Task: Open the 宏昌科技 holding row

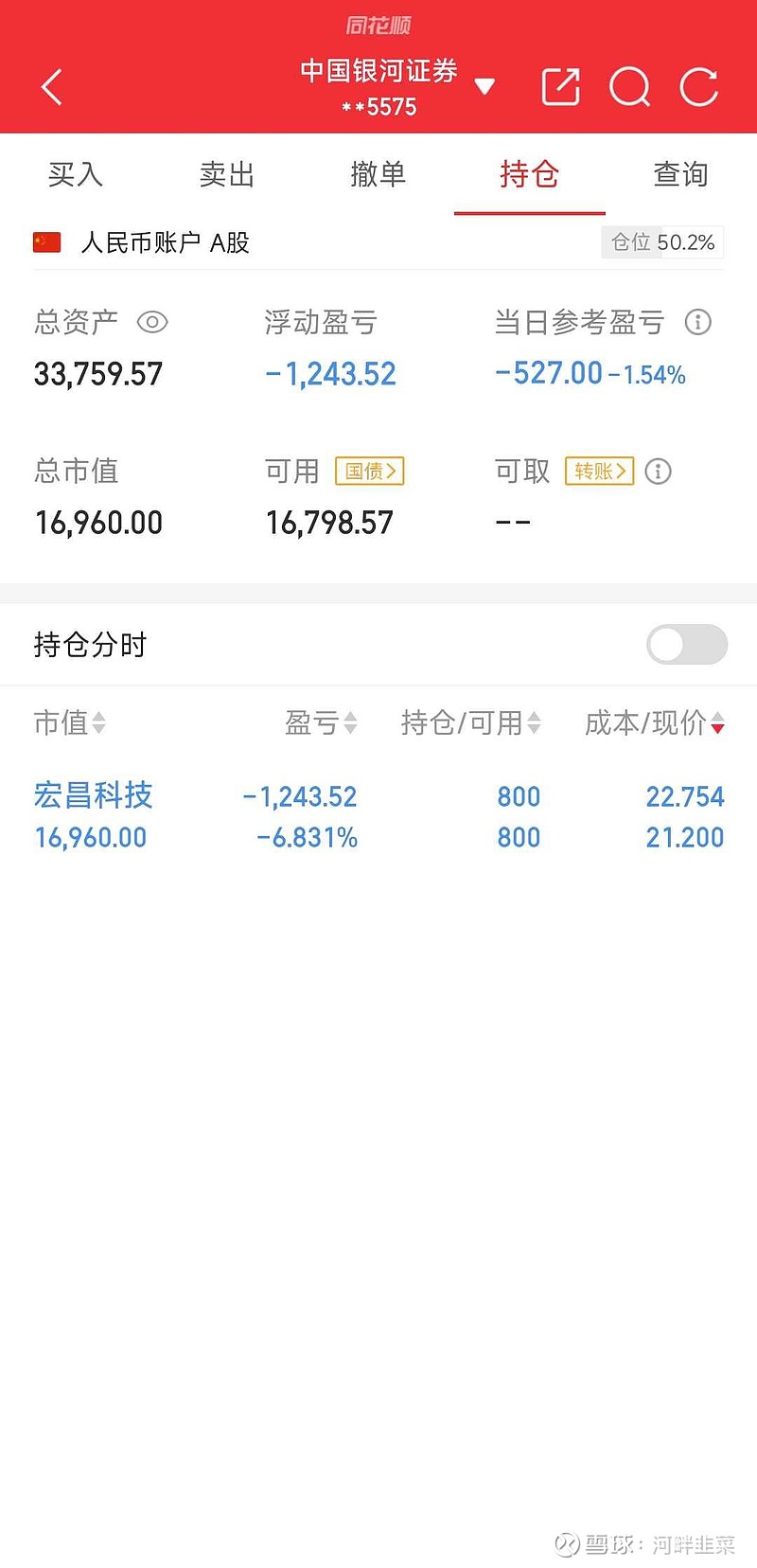Action: [378, 816]
